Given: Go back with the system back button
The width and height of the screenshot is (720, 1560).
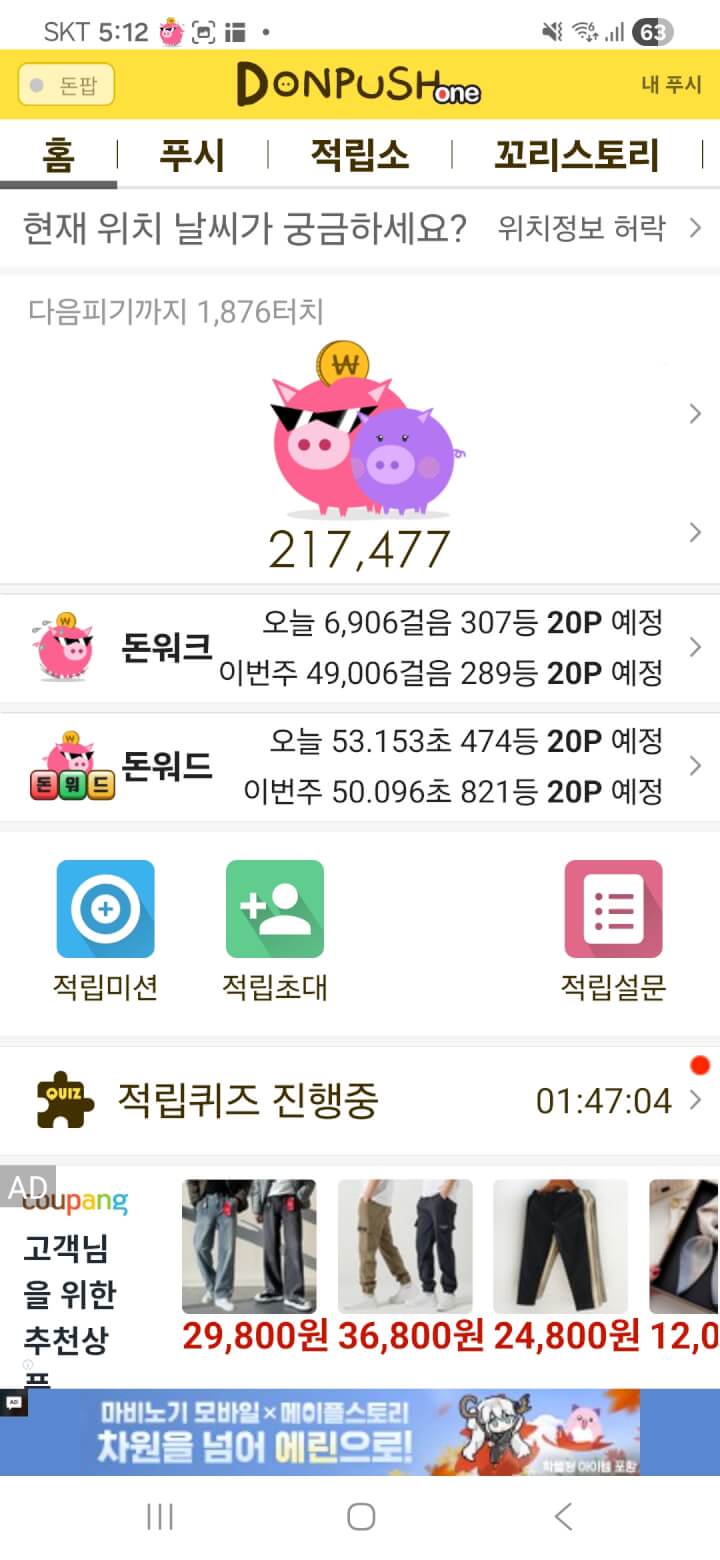Looking at the screenshot, I should click(563, 1517).
